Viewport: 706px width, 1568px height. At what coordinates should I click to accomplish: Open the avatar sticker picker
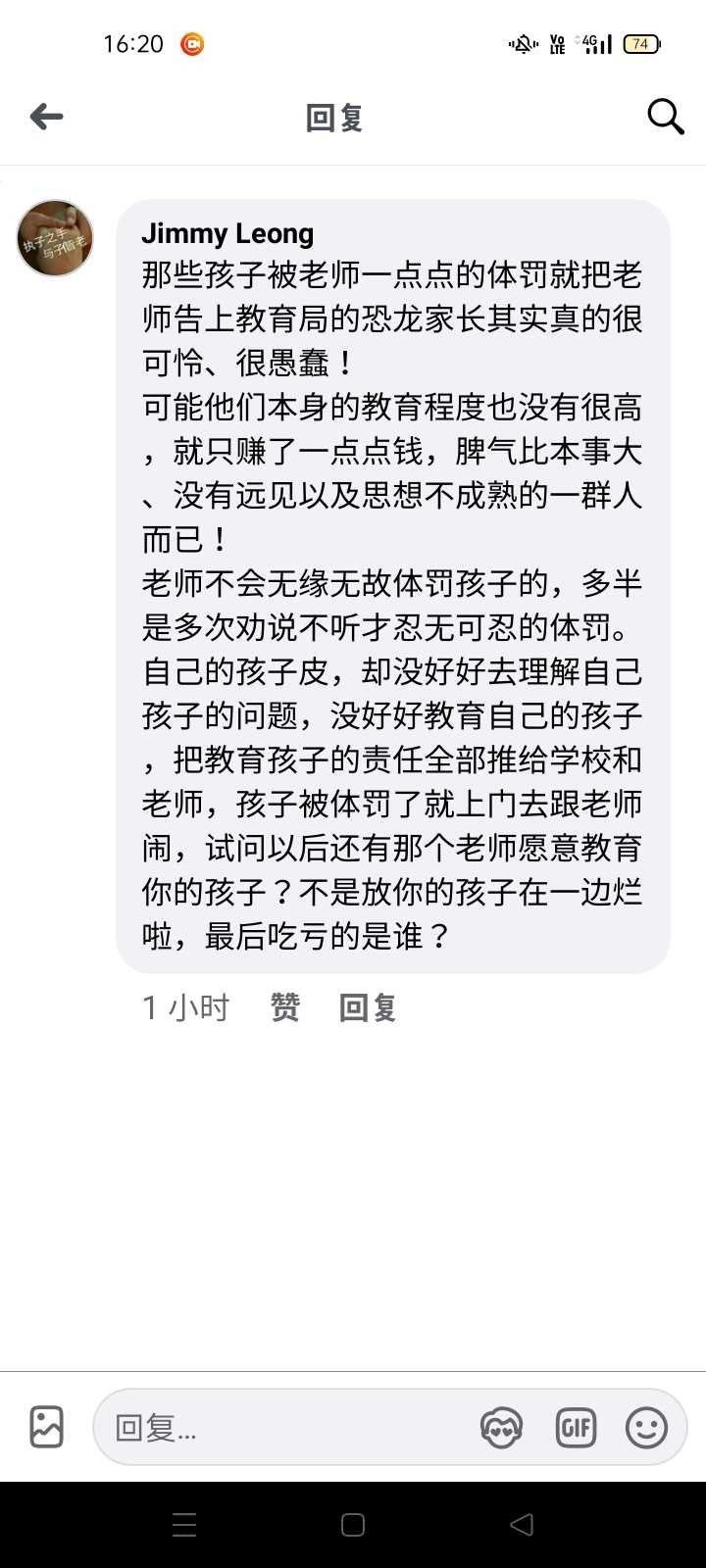(x=501, y=1427)
